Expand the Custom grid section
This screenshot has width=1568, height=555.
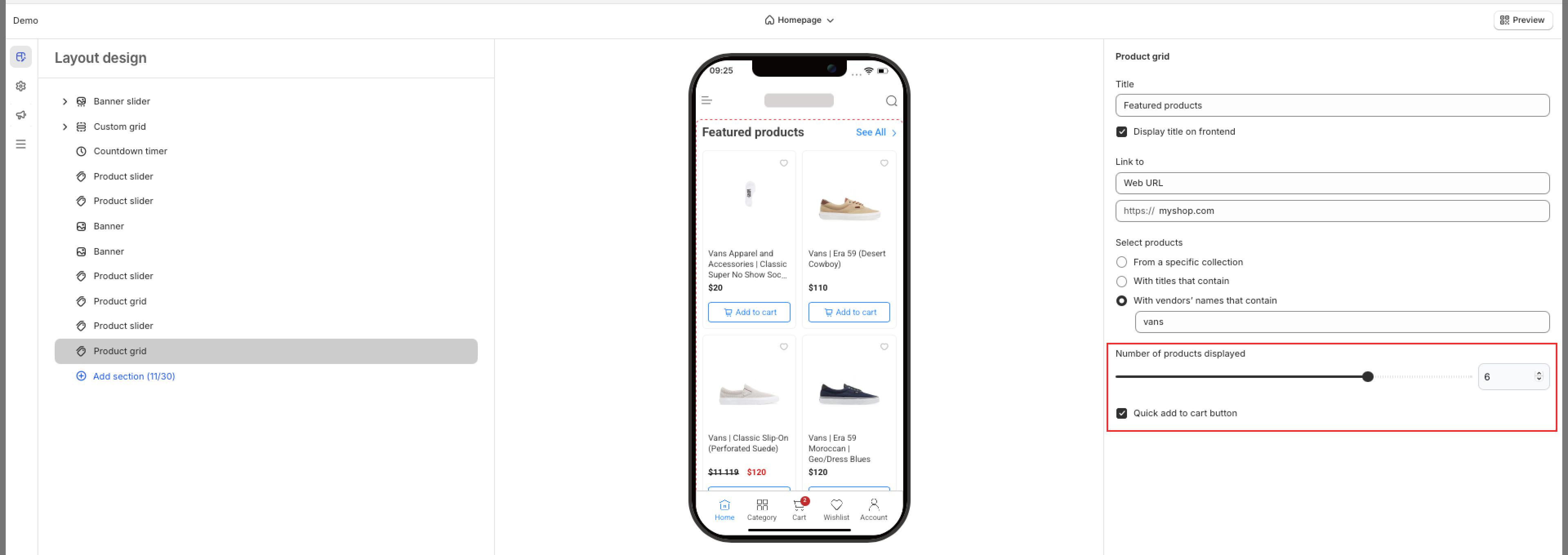click(x=65, y=127)
